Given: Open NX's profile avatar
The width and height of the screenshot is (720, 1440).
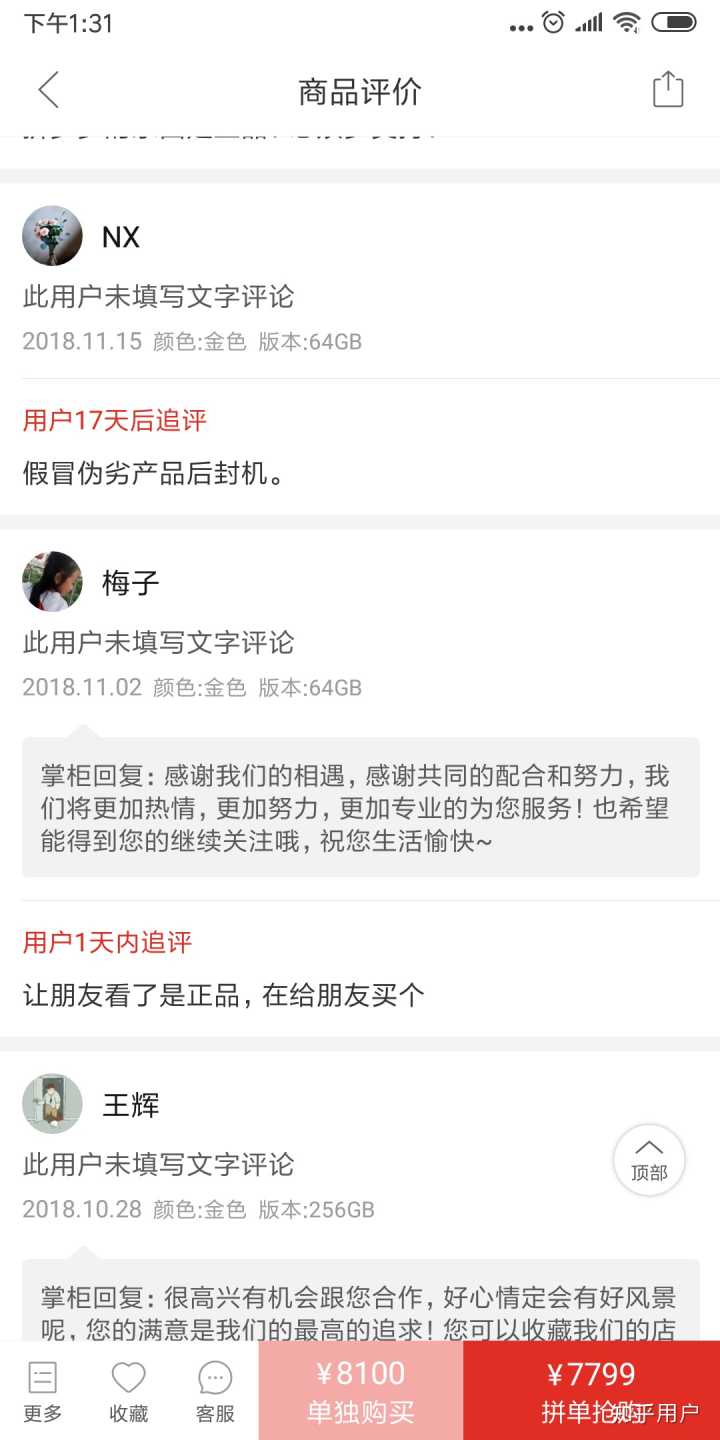Looking at the screenshot, I should [52, 236].
